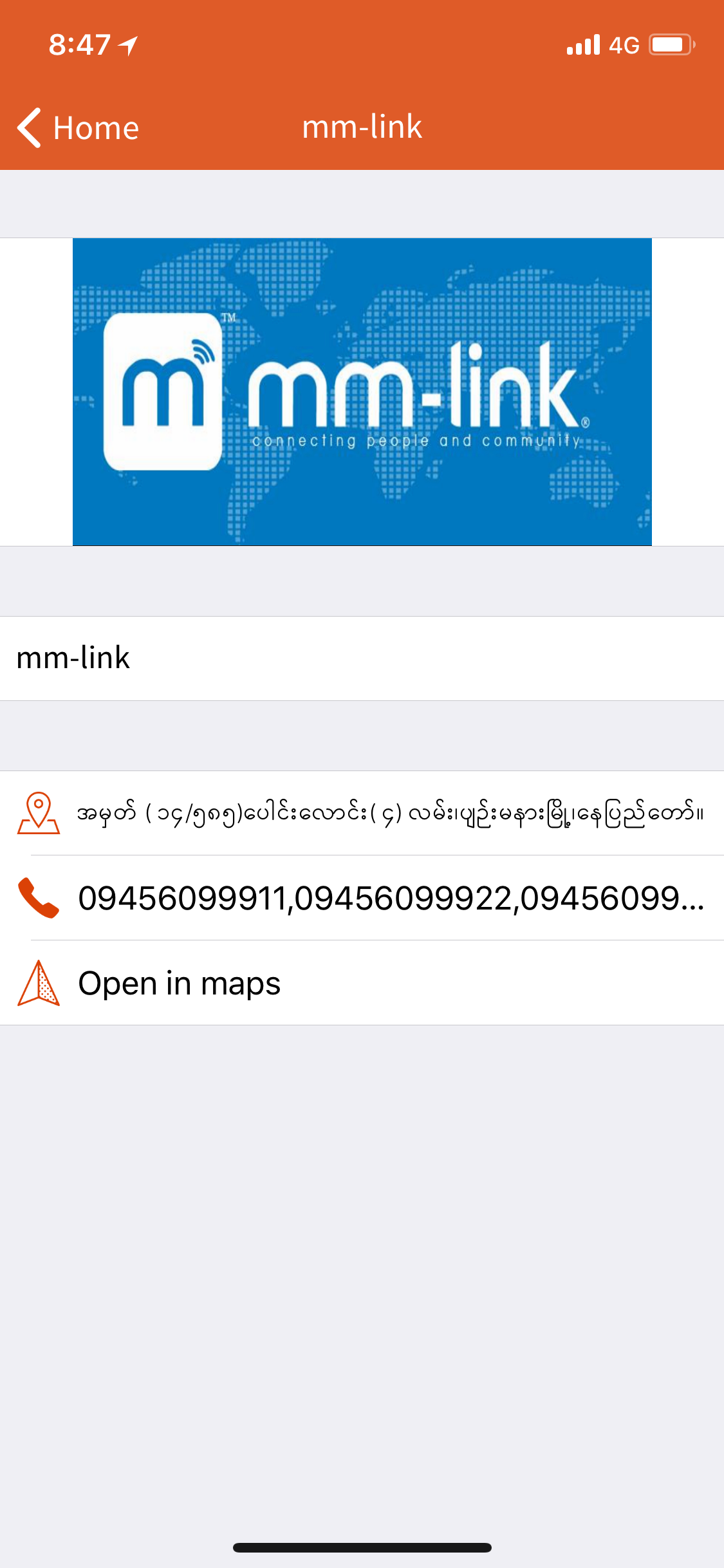Tap the navigation arrow icon beside Open in maps
724x1568 pixels.
pos(39,984)
